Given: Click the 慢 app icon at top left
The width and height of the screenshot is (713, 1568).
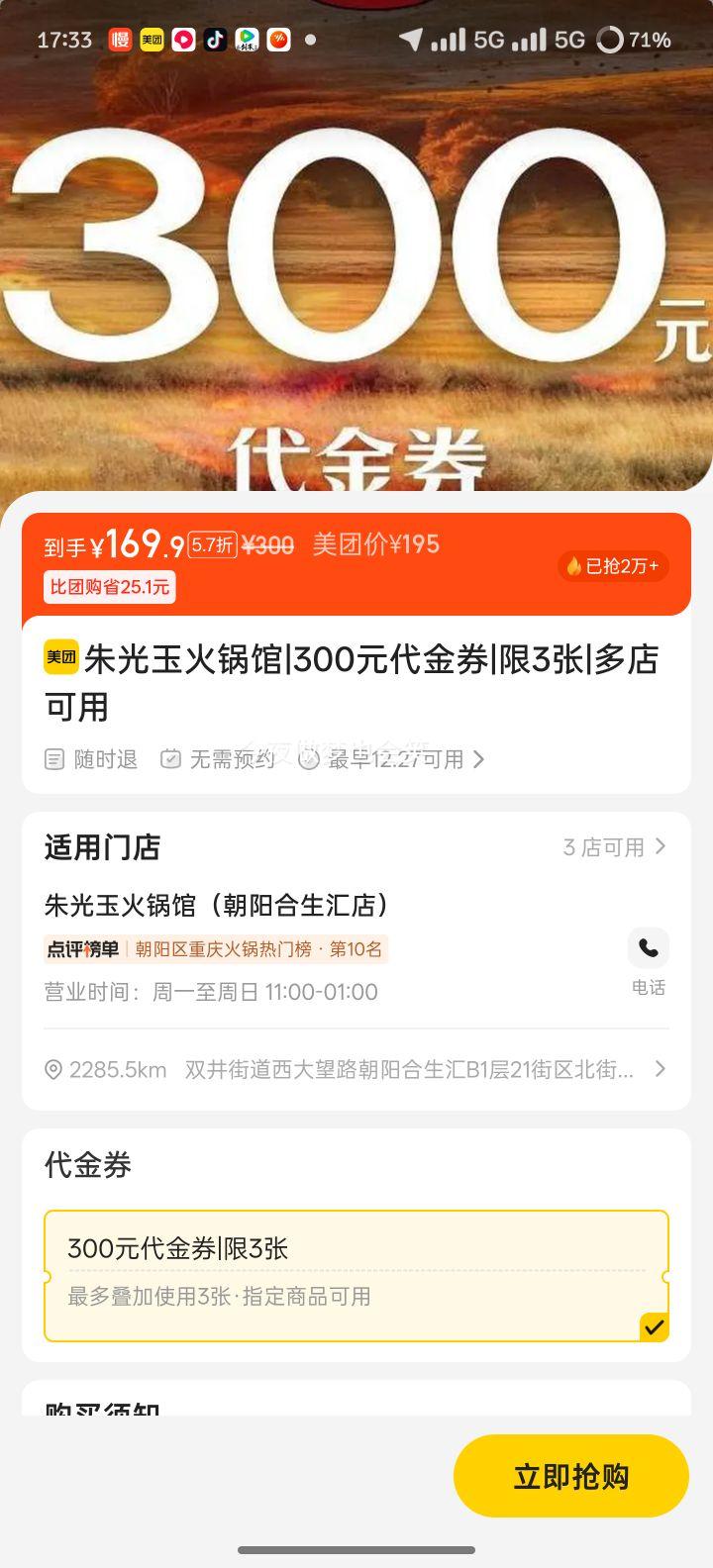Looking at the screenshot, I should (x=119, y=40).
